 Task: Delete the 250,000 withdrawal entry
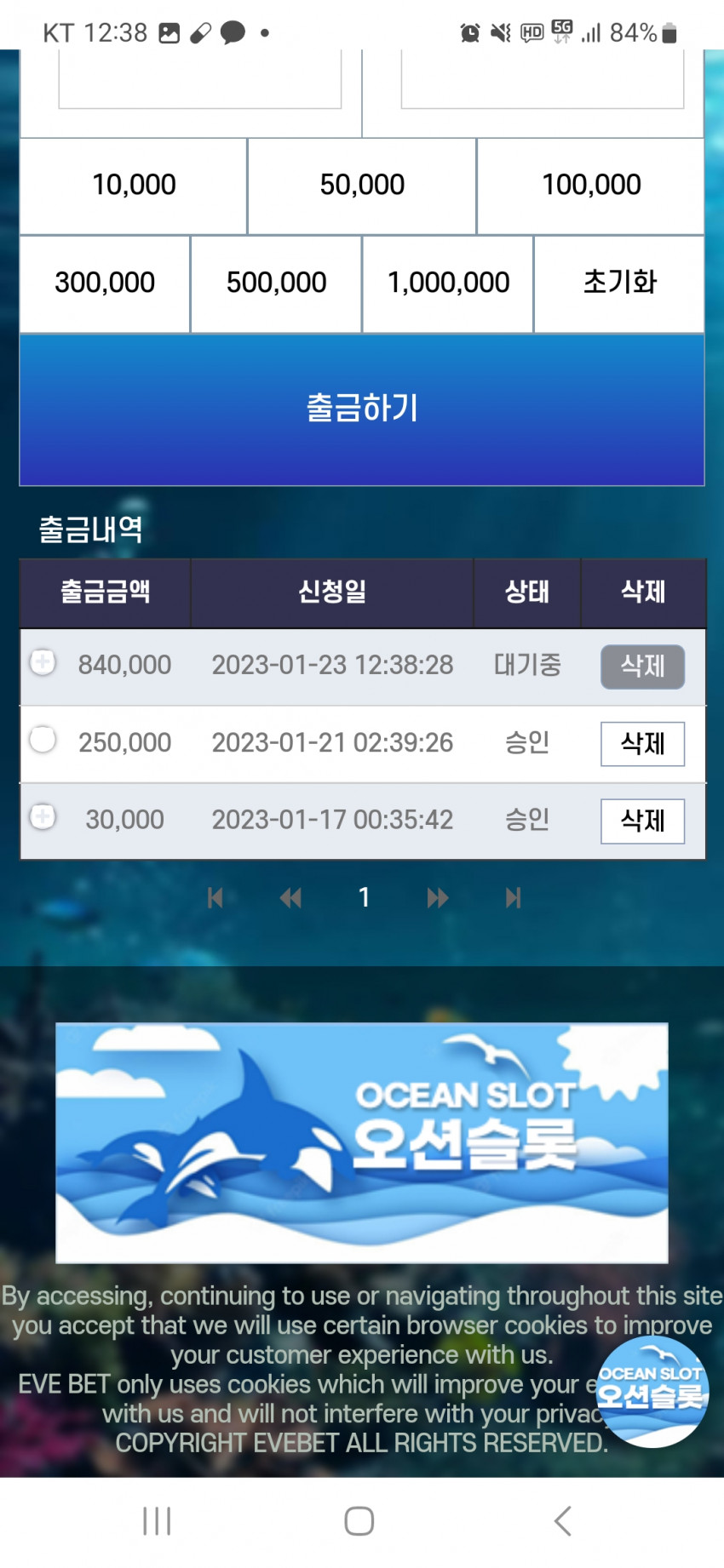pos(642,744)
